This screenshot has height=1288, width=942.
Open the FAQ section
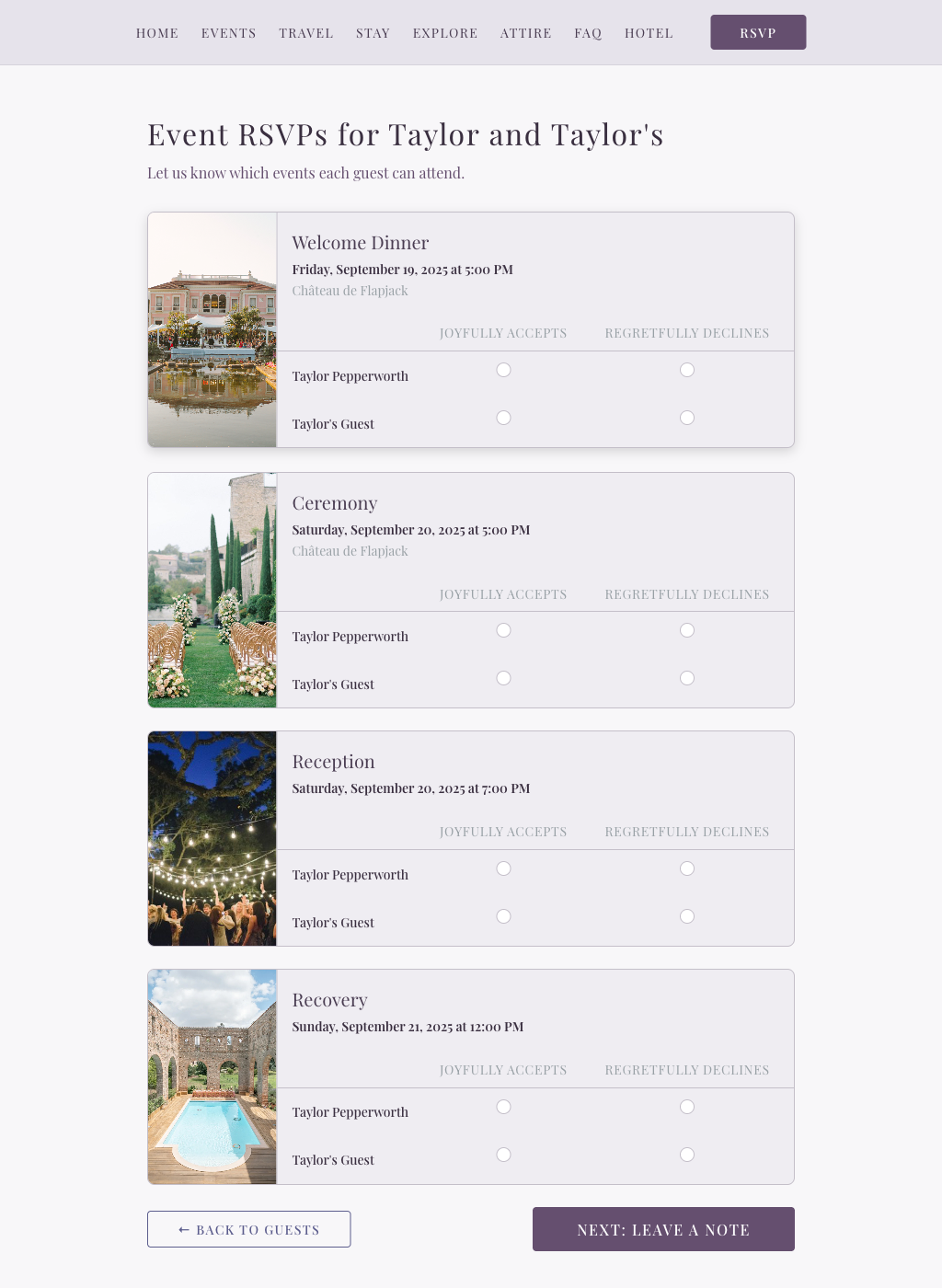tap(588, 33)
